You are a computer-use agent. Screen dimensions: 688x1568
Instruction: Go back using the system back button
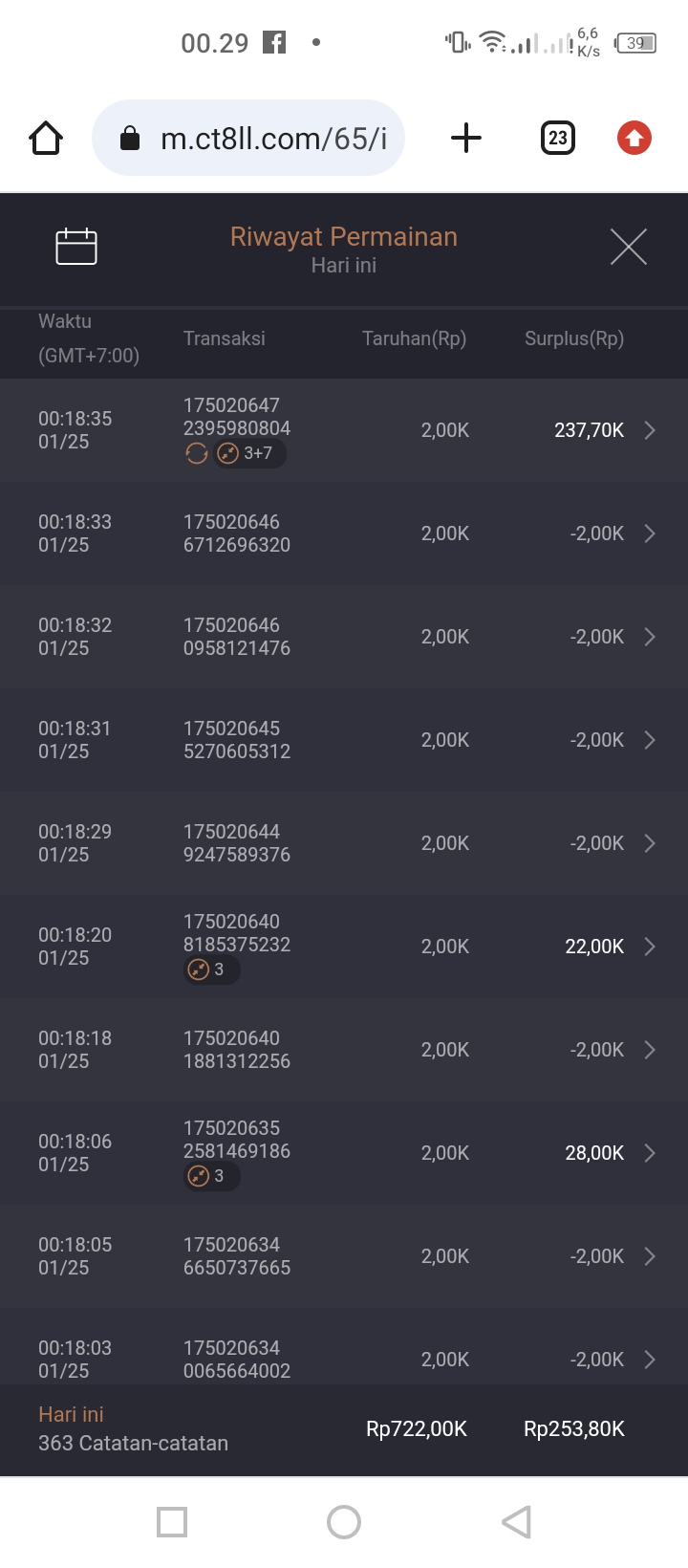516,1521
